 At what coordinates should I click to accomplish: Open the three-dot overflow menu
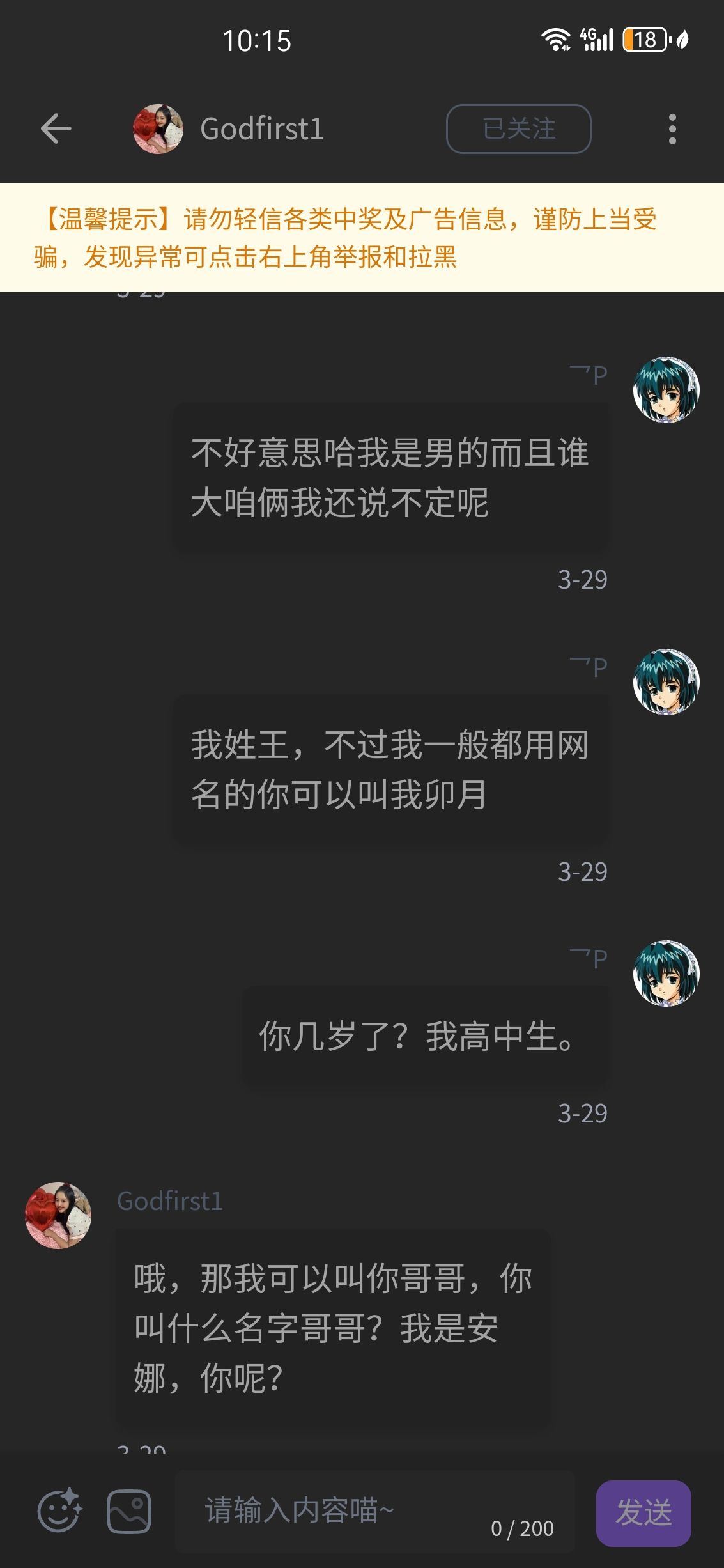[672, 129]
